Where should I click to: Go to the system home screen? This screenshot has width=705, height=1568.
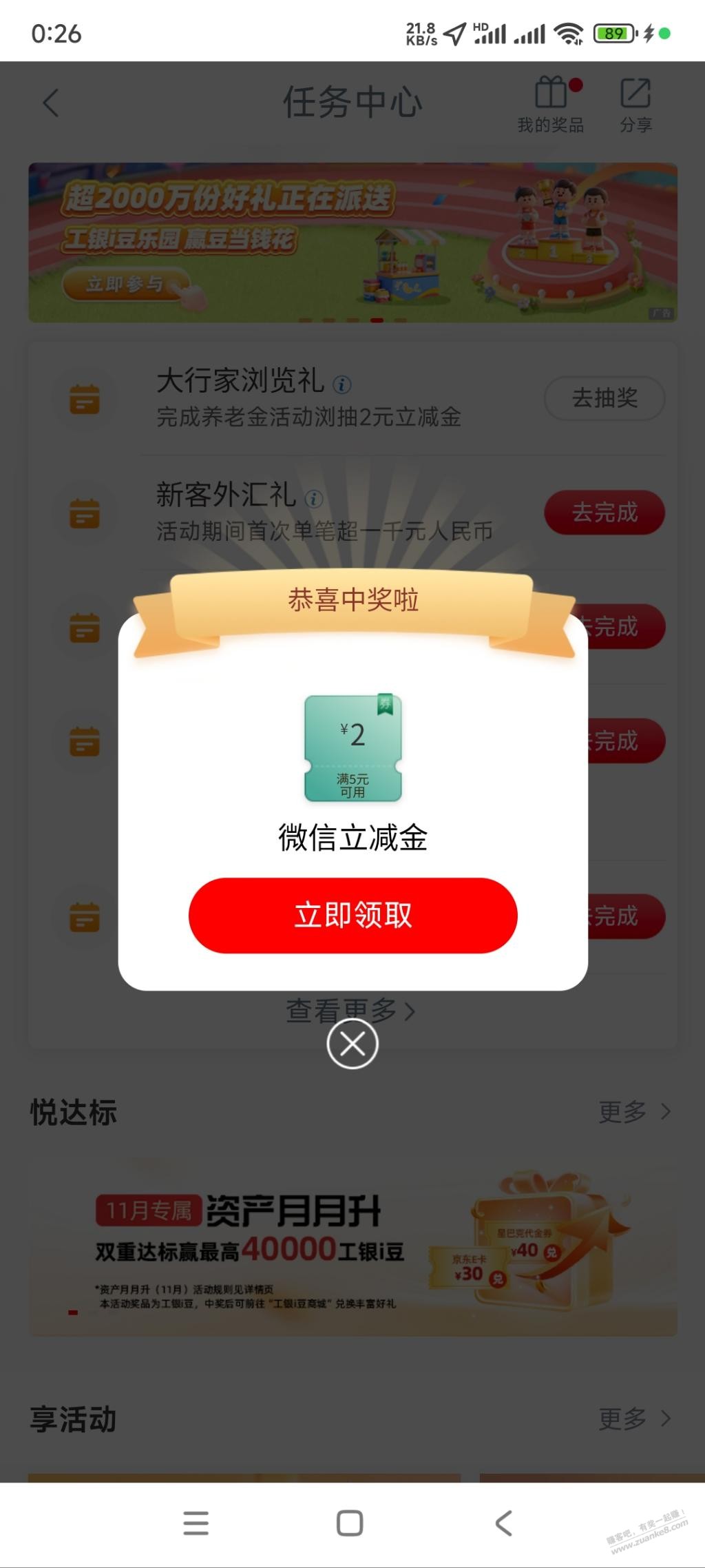350,1523
